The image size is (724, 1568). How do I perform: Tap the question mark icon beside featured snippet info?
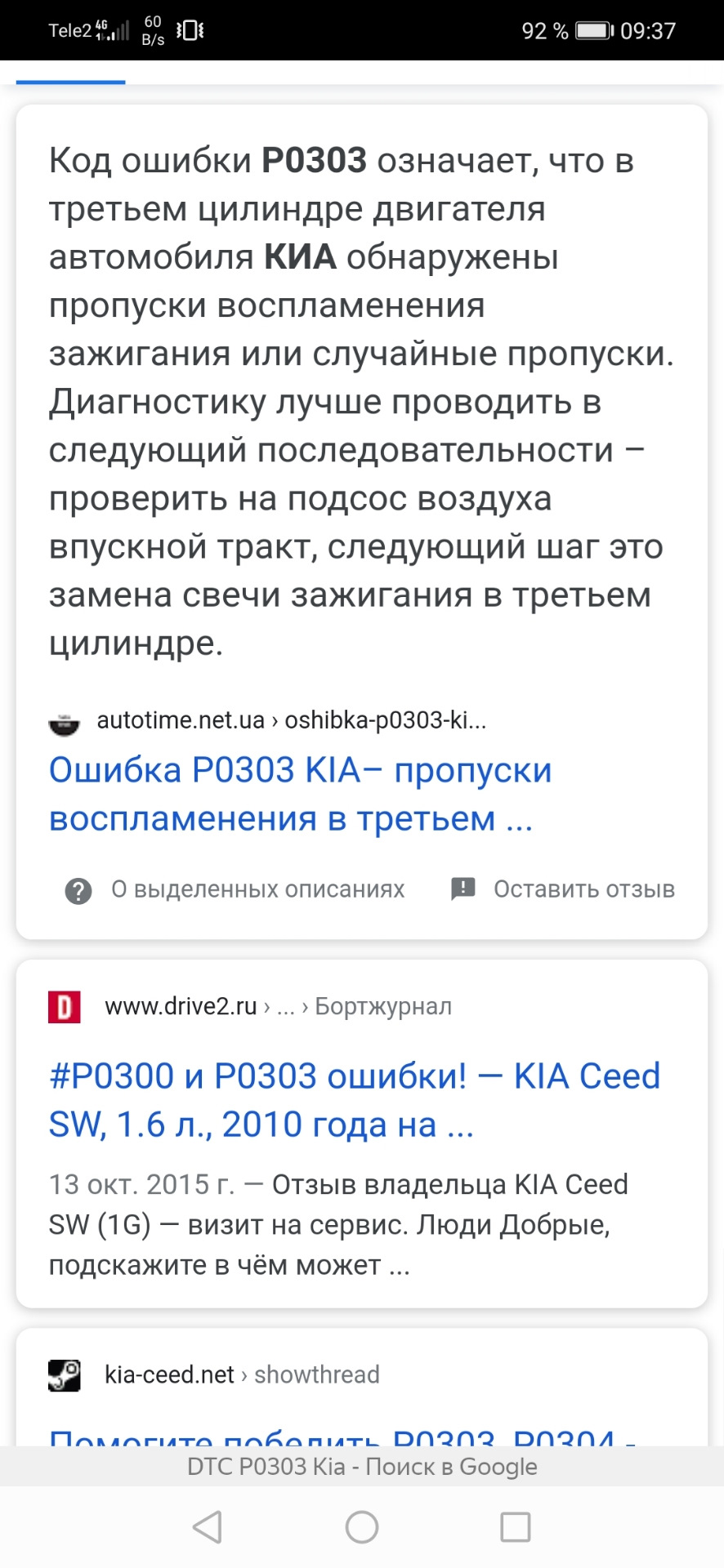pos(78,890)
